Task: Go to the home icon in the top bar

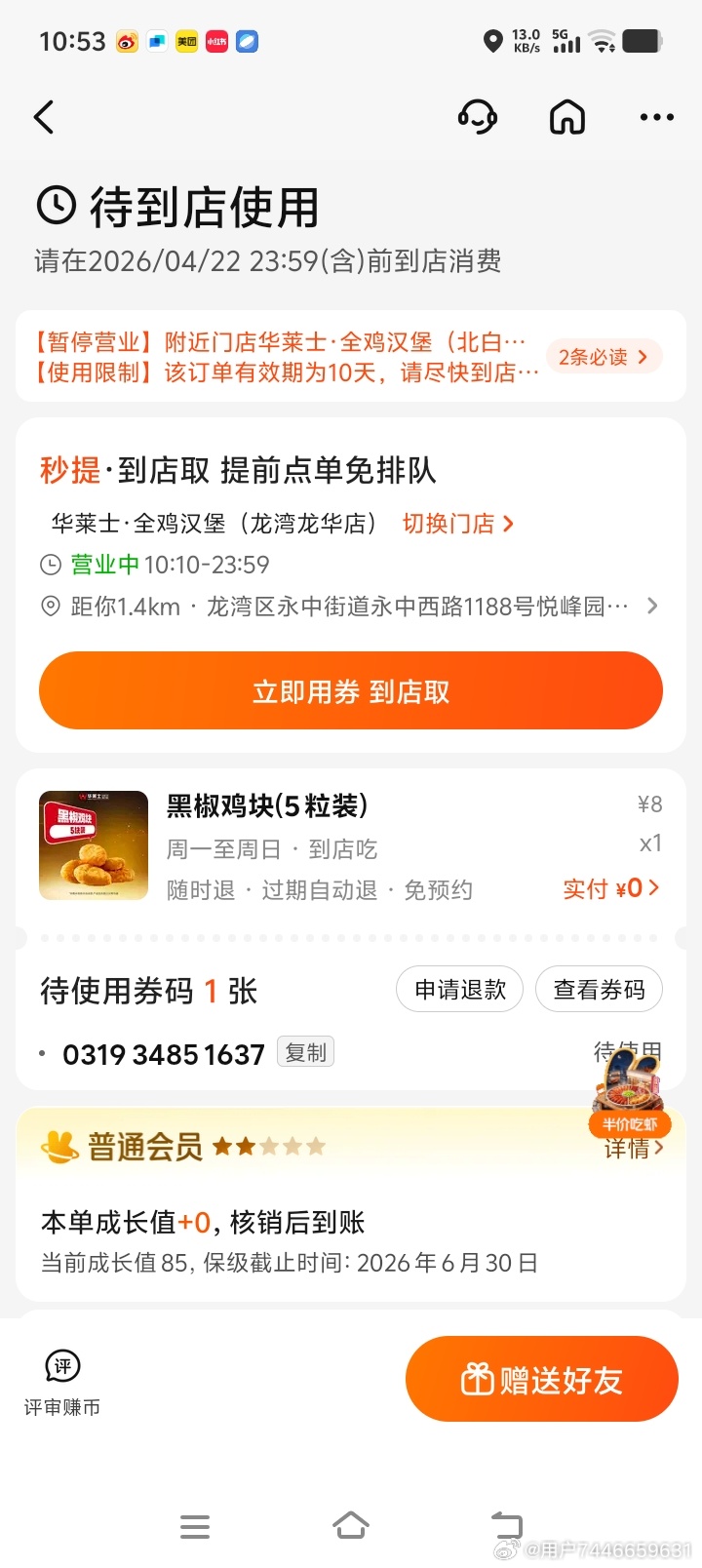Action: point(567,117)
